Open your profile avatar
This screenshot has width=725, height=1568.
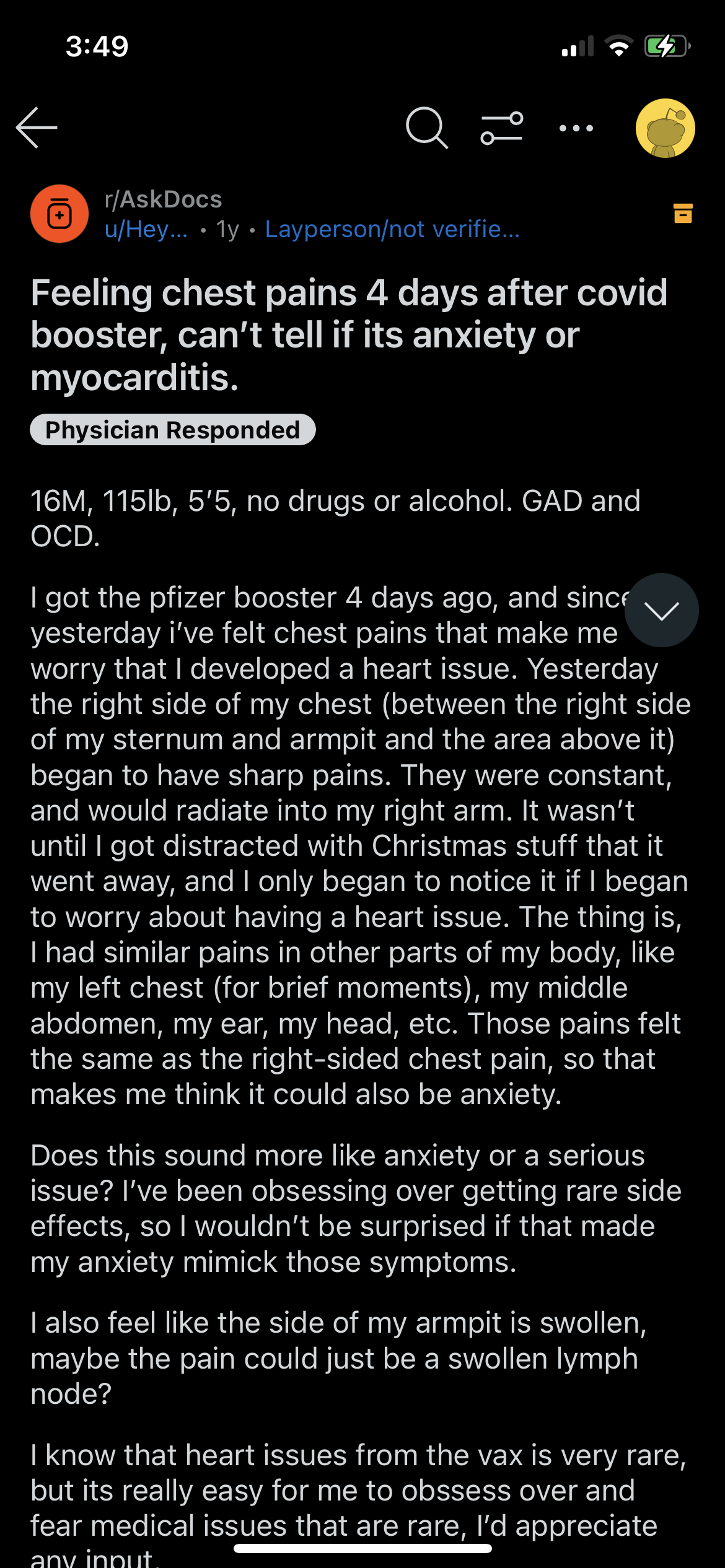coord(665,128)
